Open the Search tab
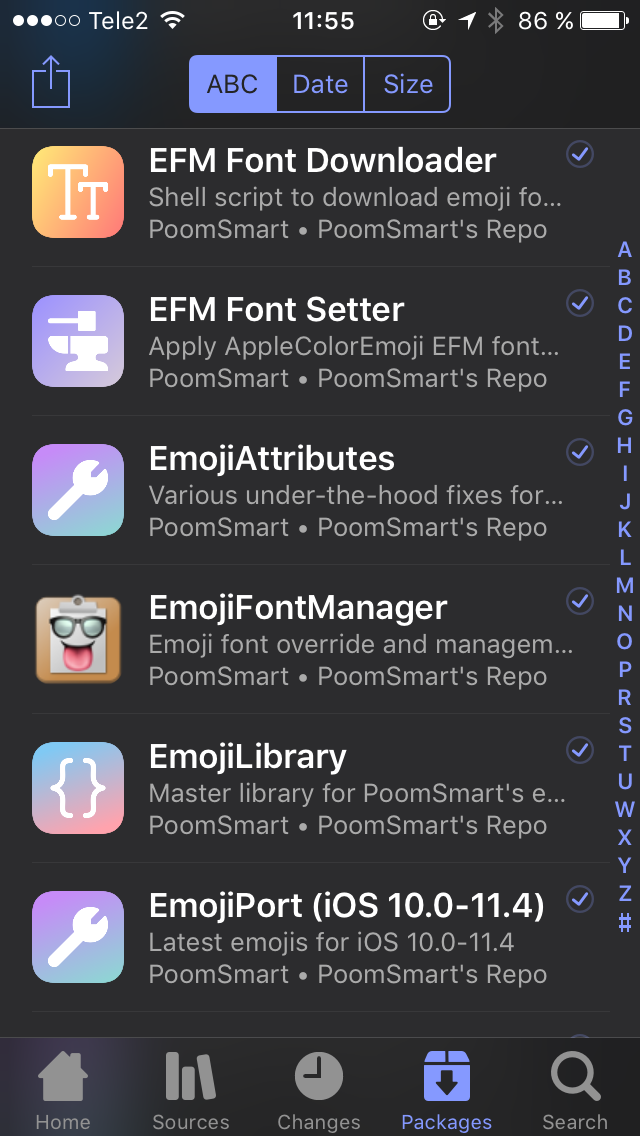 click(574, 1090)
